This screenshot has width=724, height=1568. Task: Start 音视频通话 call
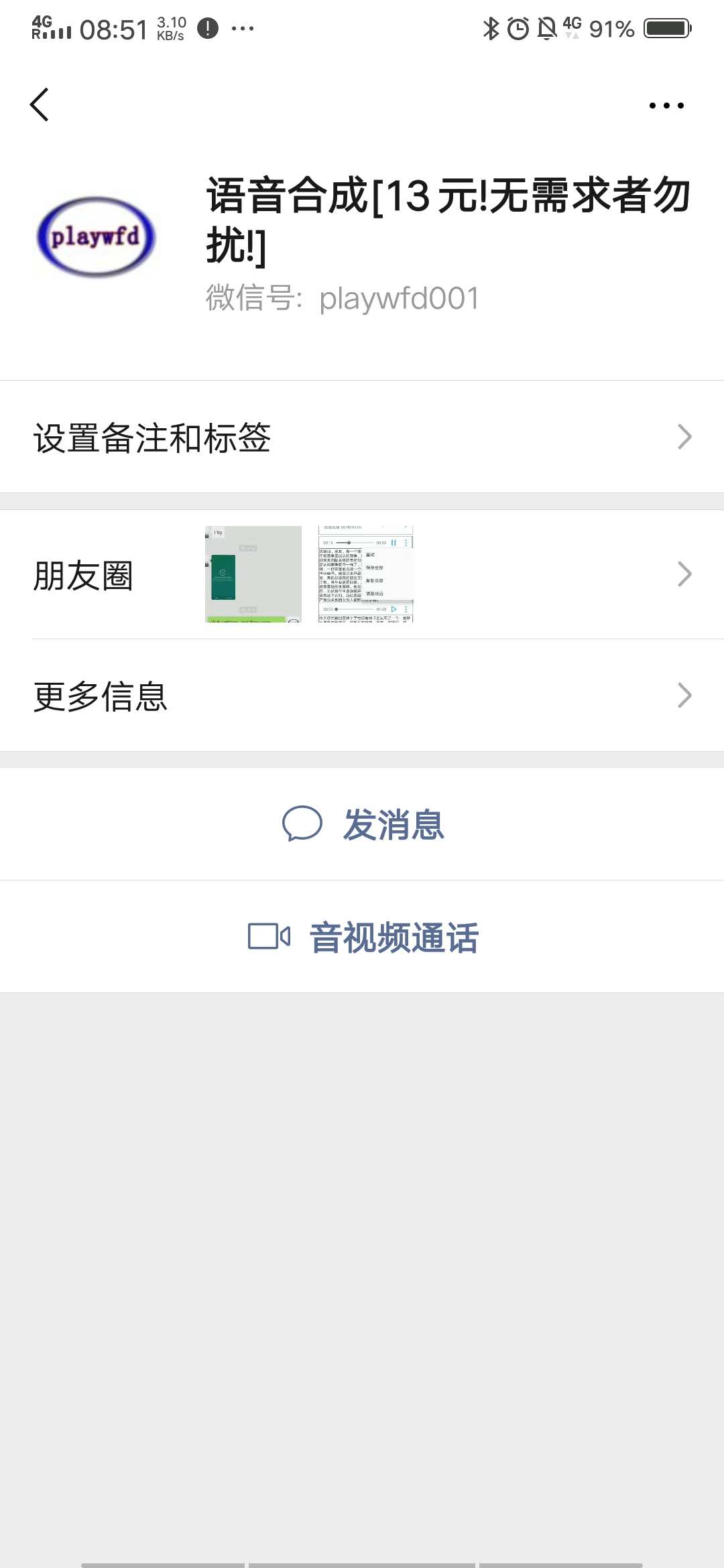point(362,937)
